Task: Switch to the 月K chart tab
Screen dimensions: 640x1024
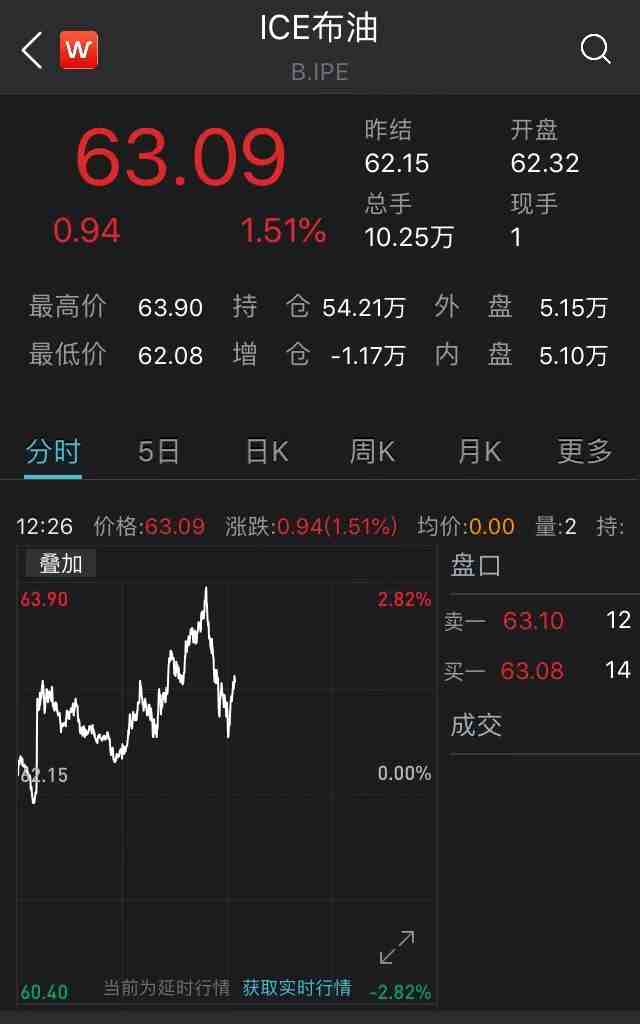Action: coord(479,451)
